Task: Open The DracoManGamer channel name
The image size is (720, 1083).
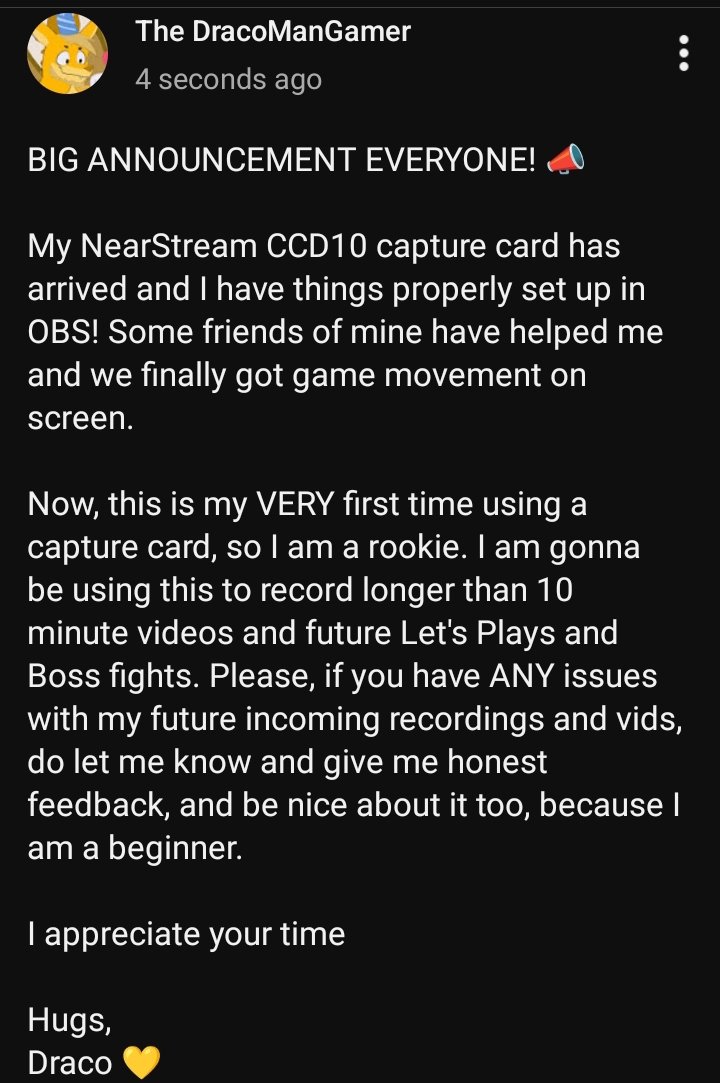Action: pyautogui.click(x=272, y=32)
